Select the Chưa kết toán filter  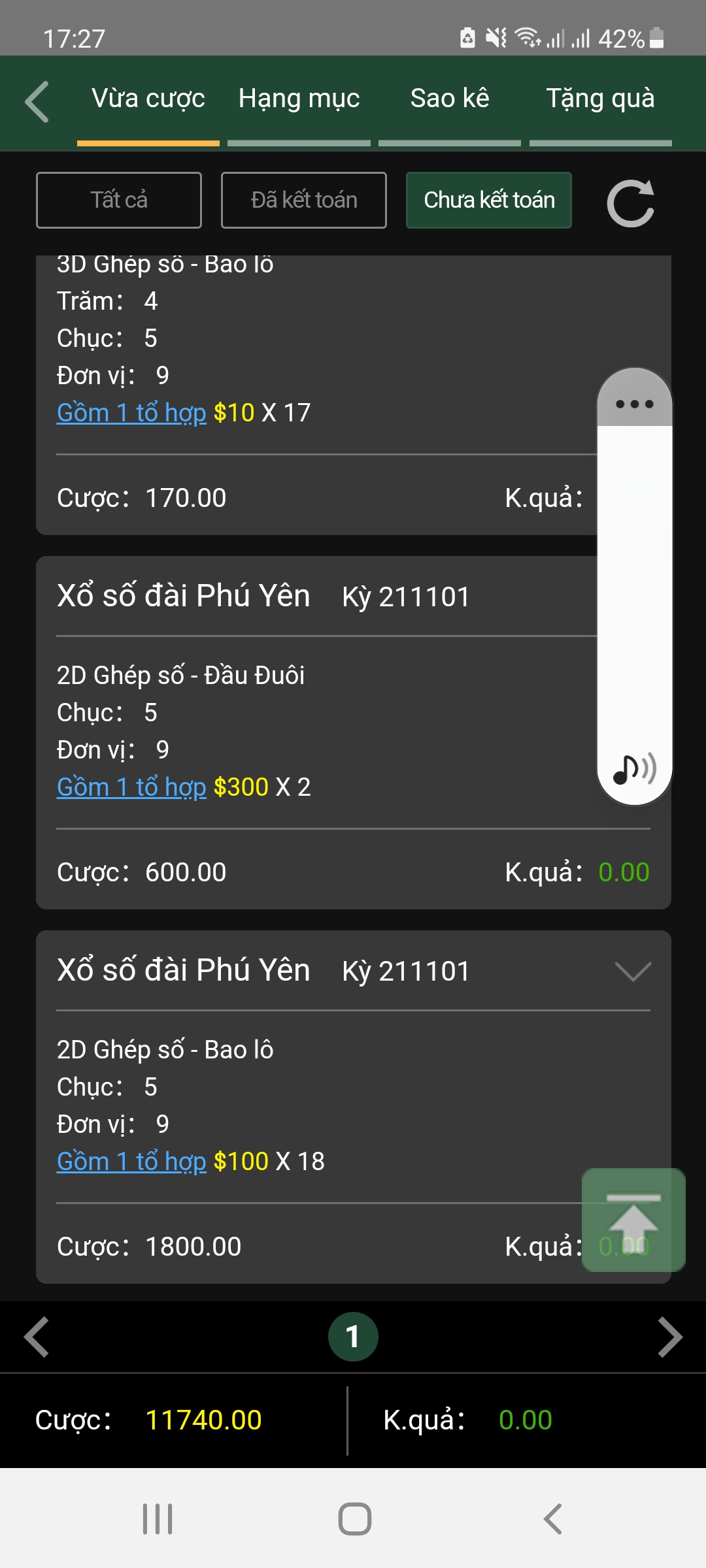[x=489, y=200]
